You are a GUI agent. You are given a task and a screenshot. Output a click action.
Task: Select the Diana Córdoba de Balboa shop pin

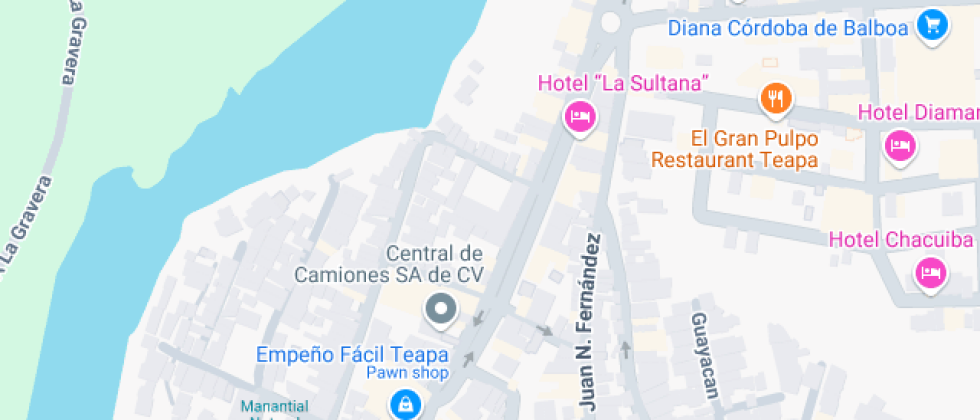[933, 25]
